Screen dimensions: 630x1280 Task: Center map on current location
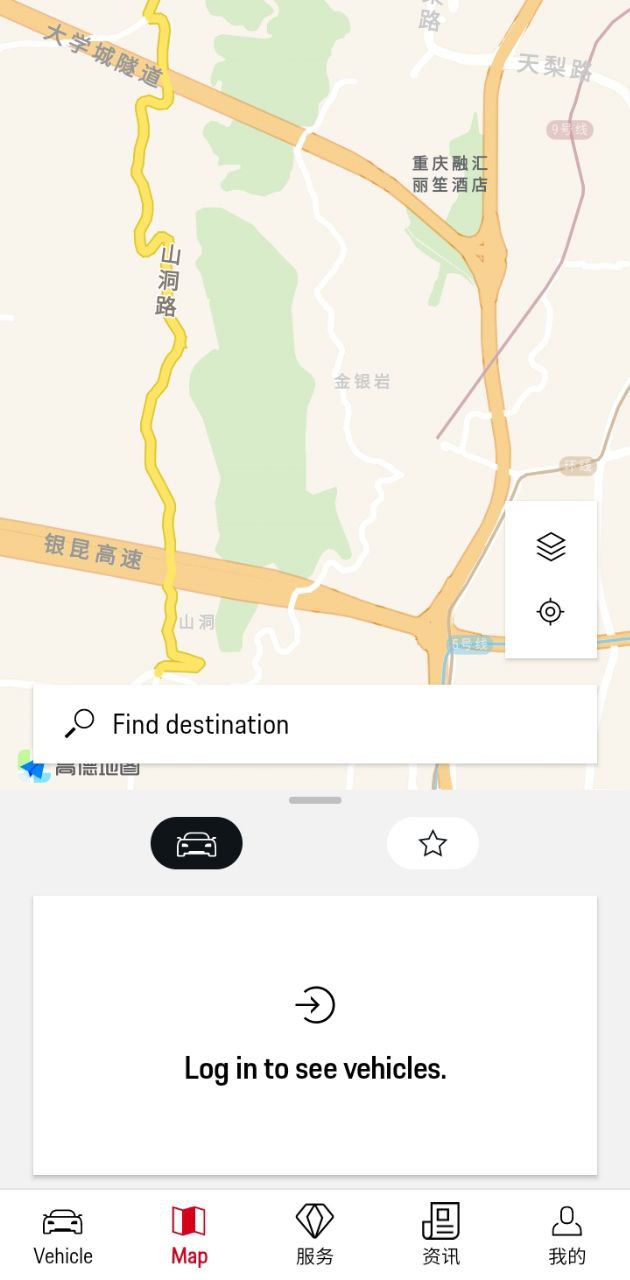coord(551,611)
